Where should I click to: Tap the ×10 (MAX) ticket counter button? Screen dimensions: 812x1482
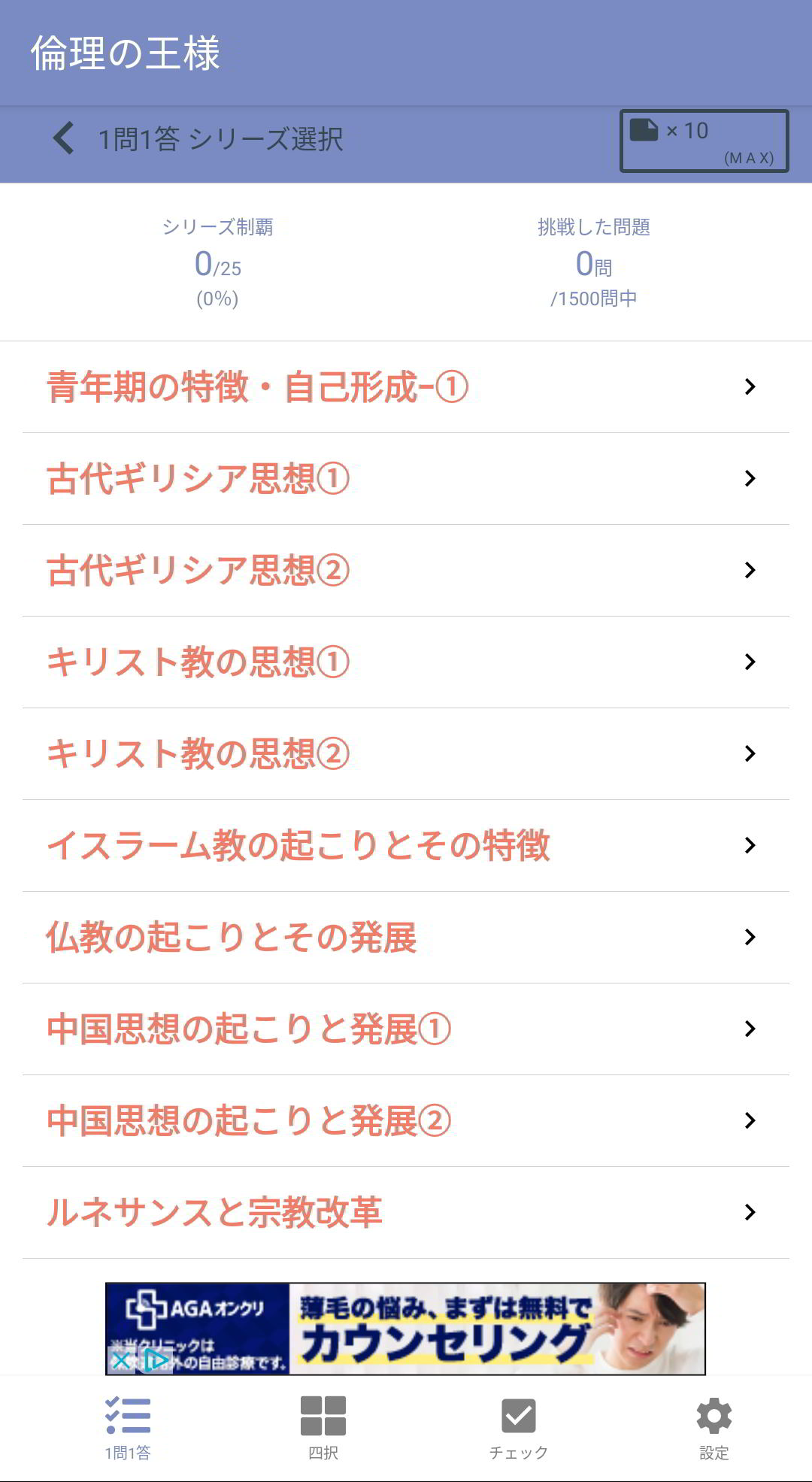click(x=704, y=141)
